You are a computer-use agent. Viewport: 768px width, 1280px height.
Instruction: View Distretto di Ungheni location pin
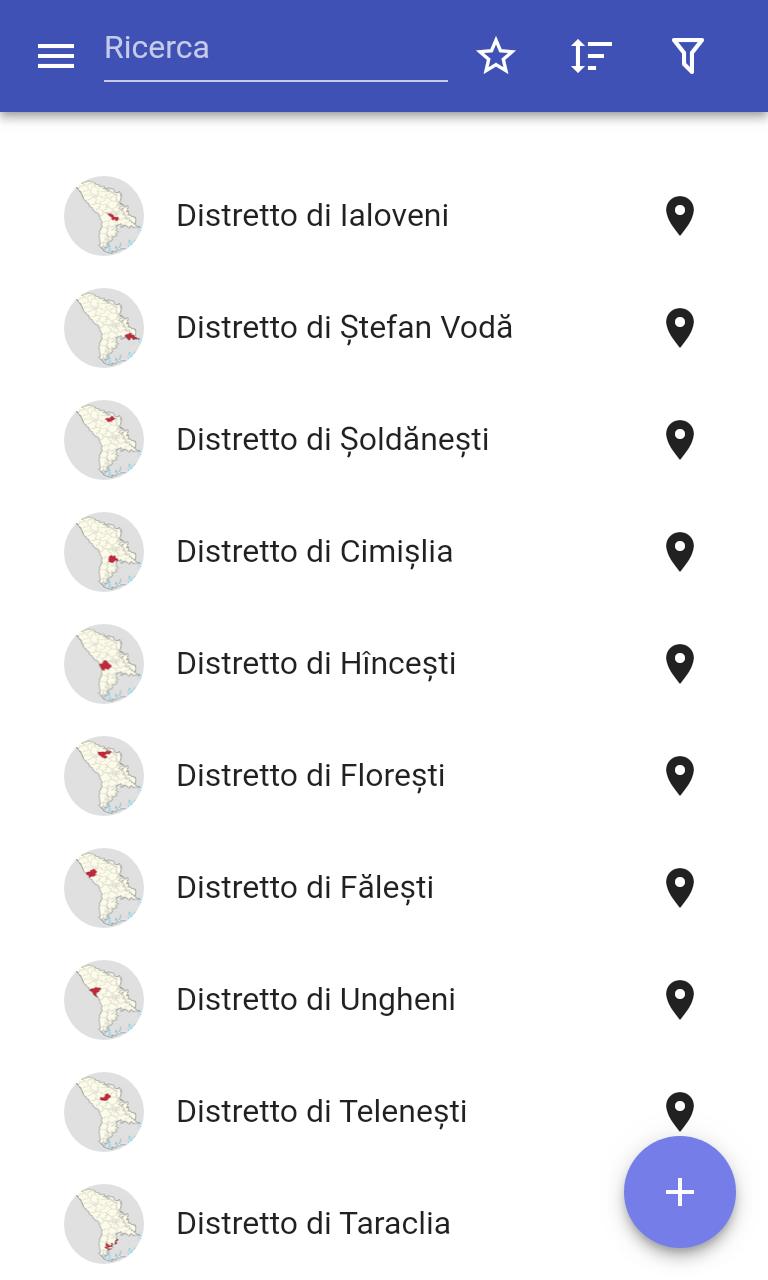(680, 1000)
